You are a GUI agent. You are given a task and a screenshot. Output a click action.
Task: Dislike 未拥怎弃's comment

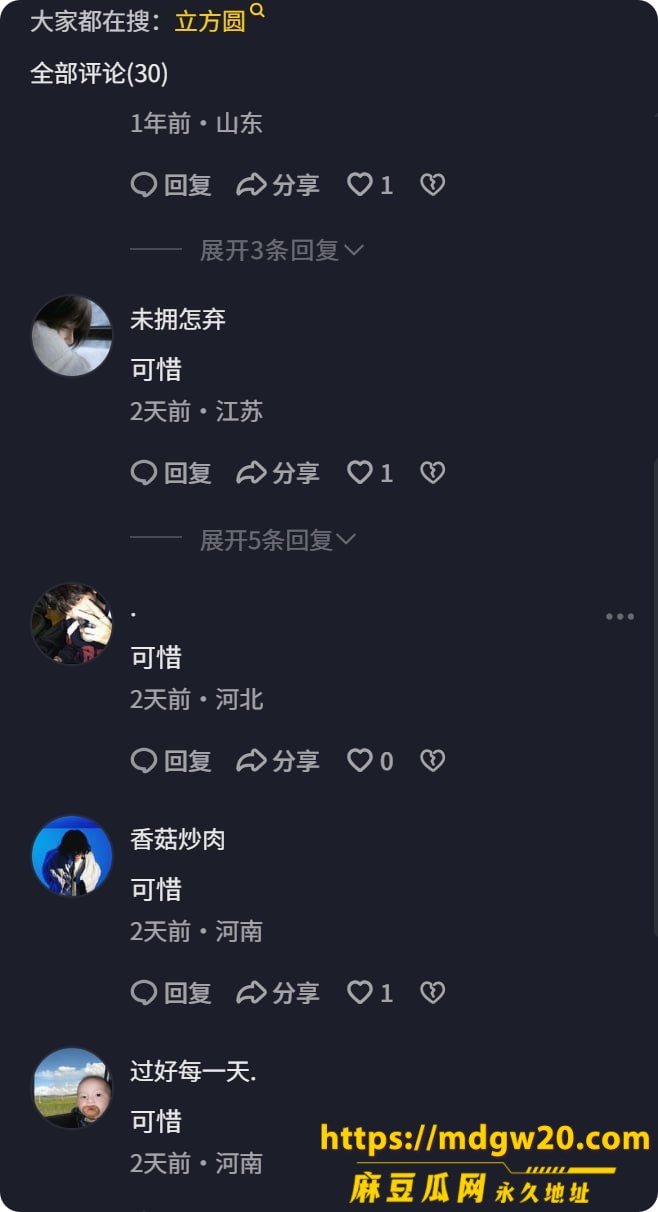click(432, 472)
